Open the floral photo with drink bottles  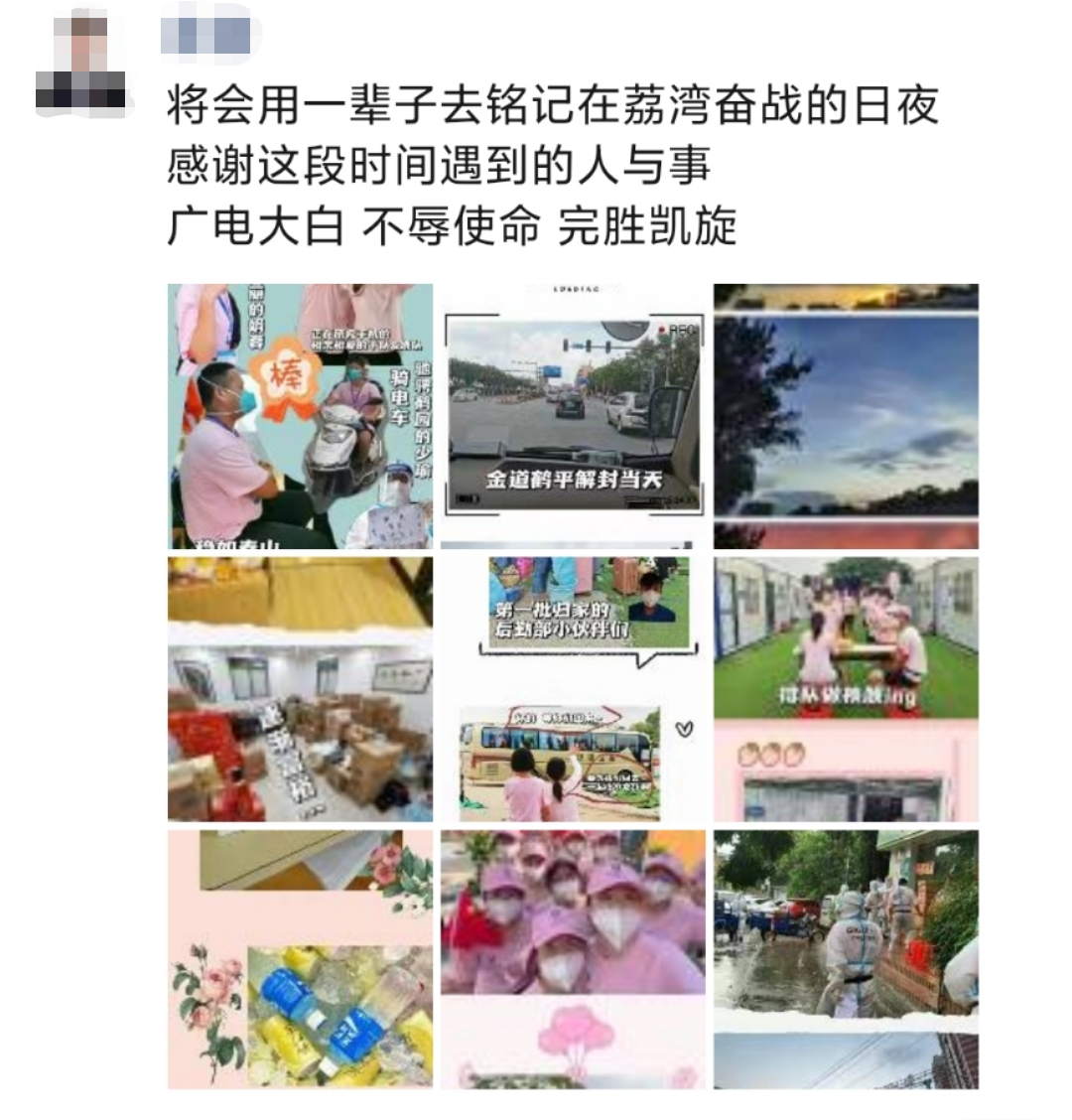[300, 959]
